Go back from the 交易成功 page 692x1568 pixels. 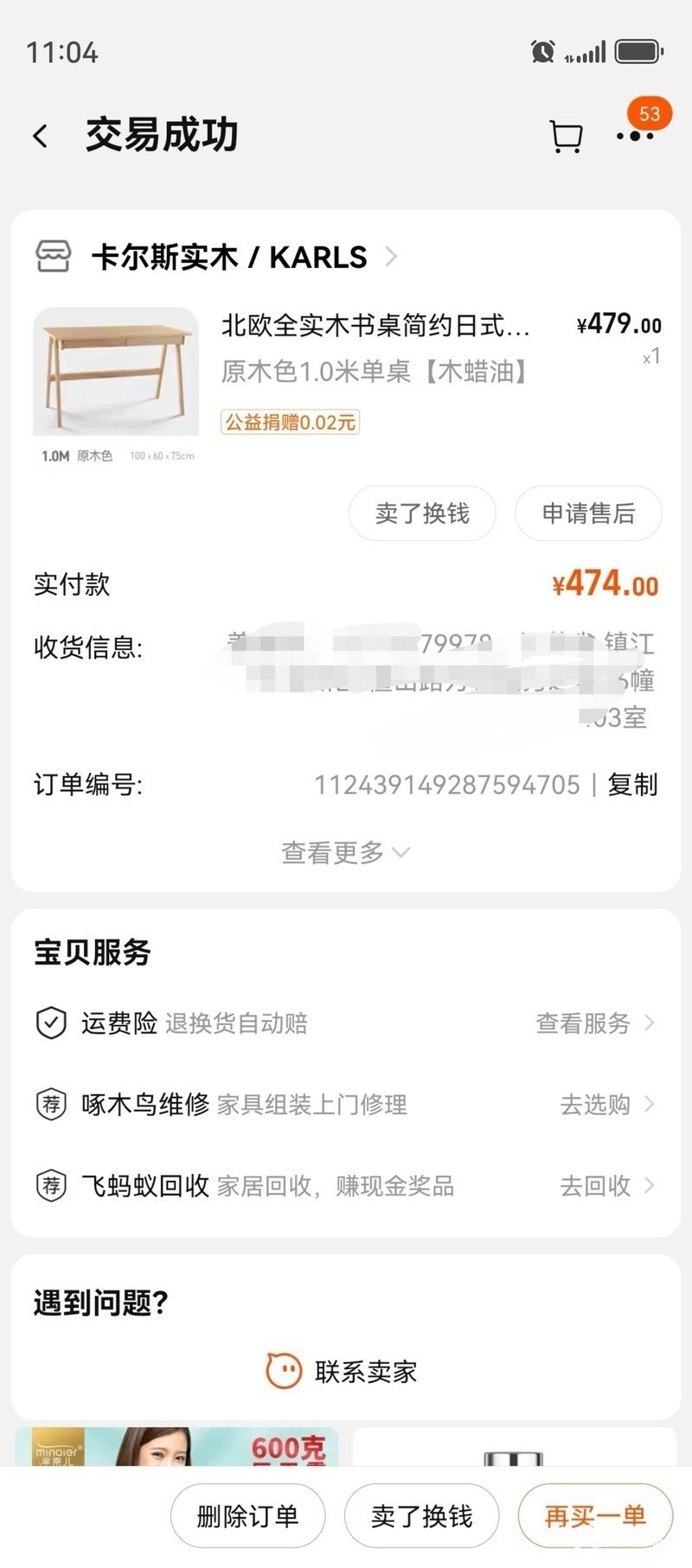pos(41,136)
